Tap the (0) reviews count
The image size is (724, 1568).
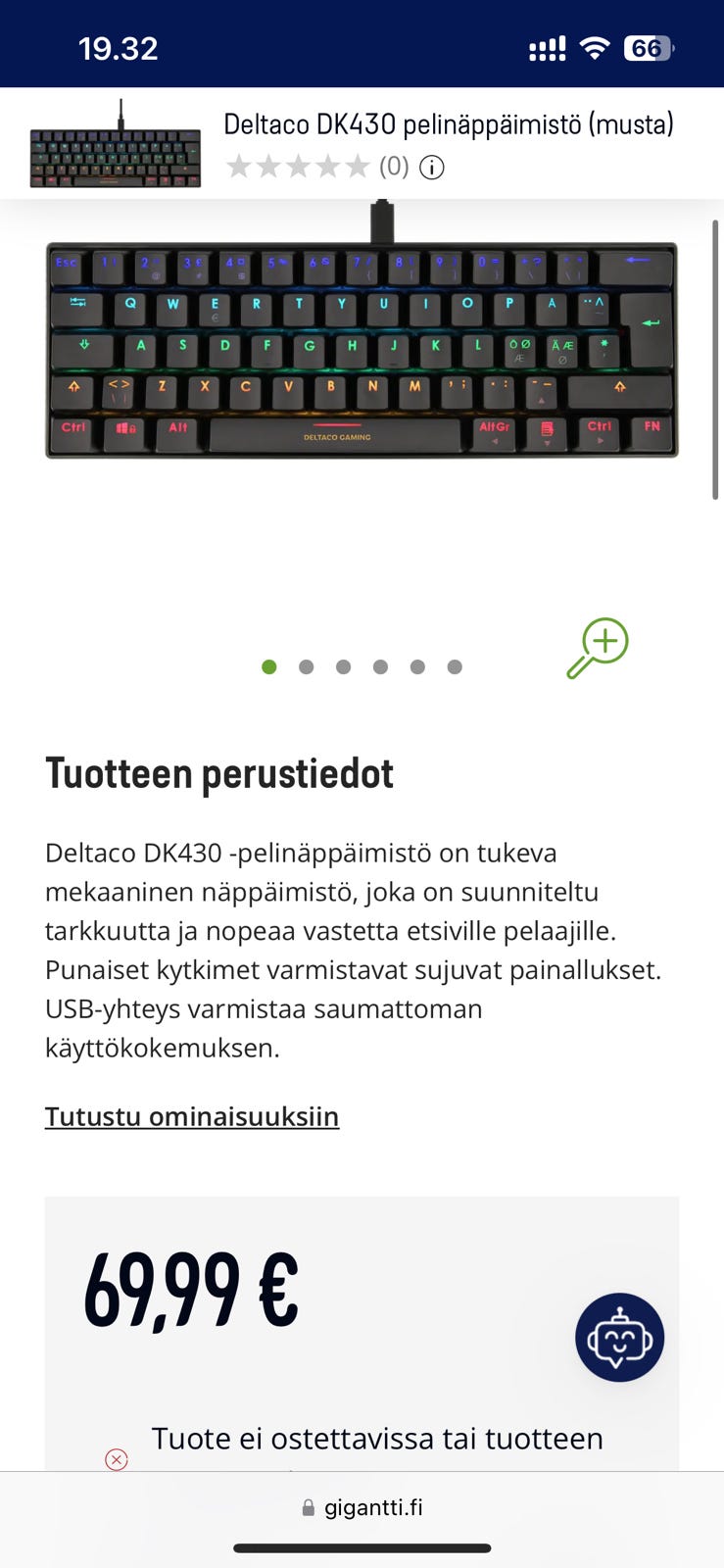(394, 167)
